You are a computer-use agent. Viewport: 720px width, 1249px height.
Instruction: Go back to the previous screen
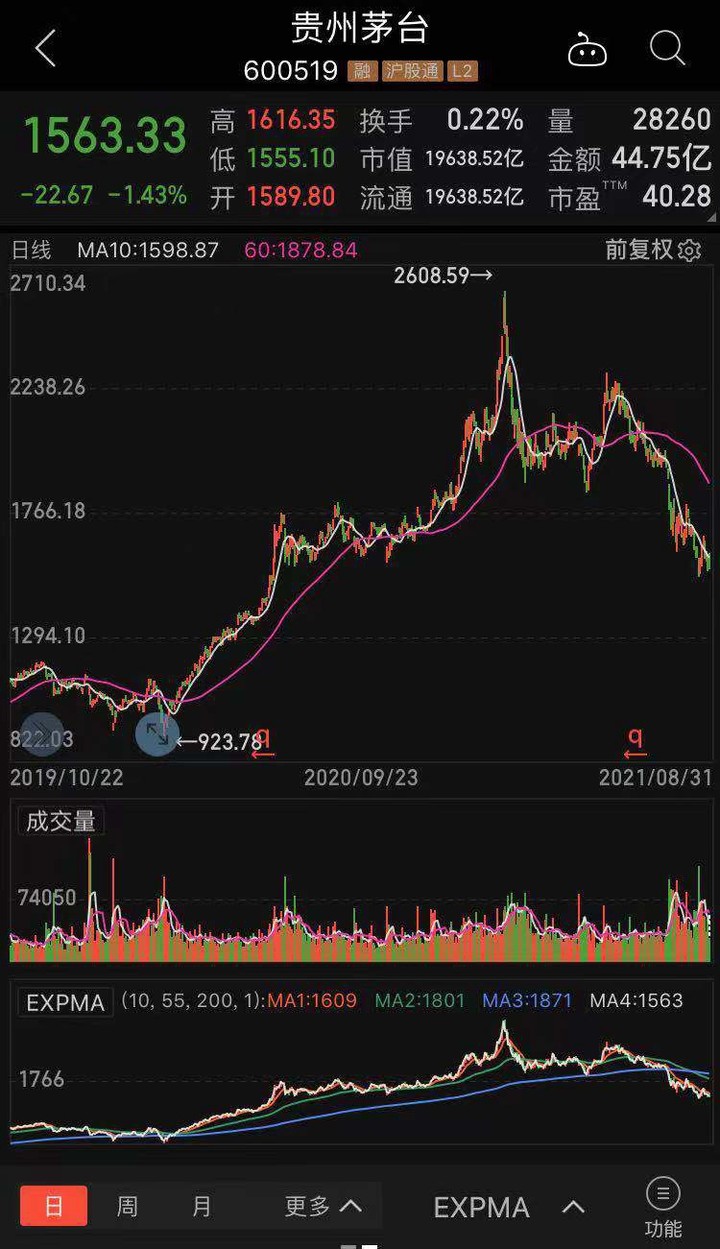coord(45,48)
